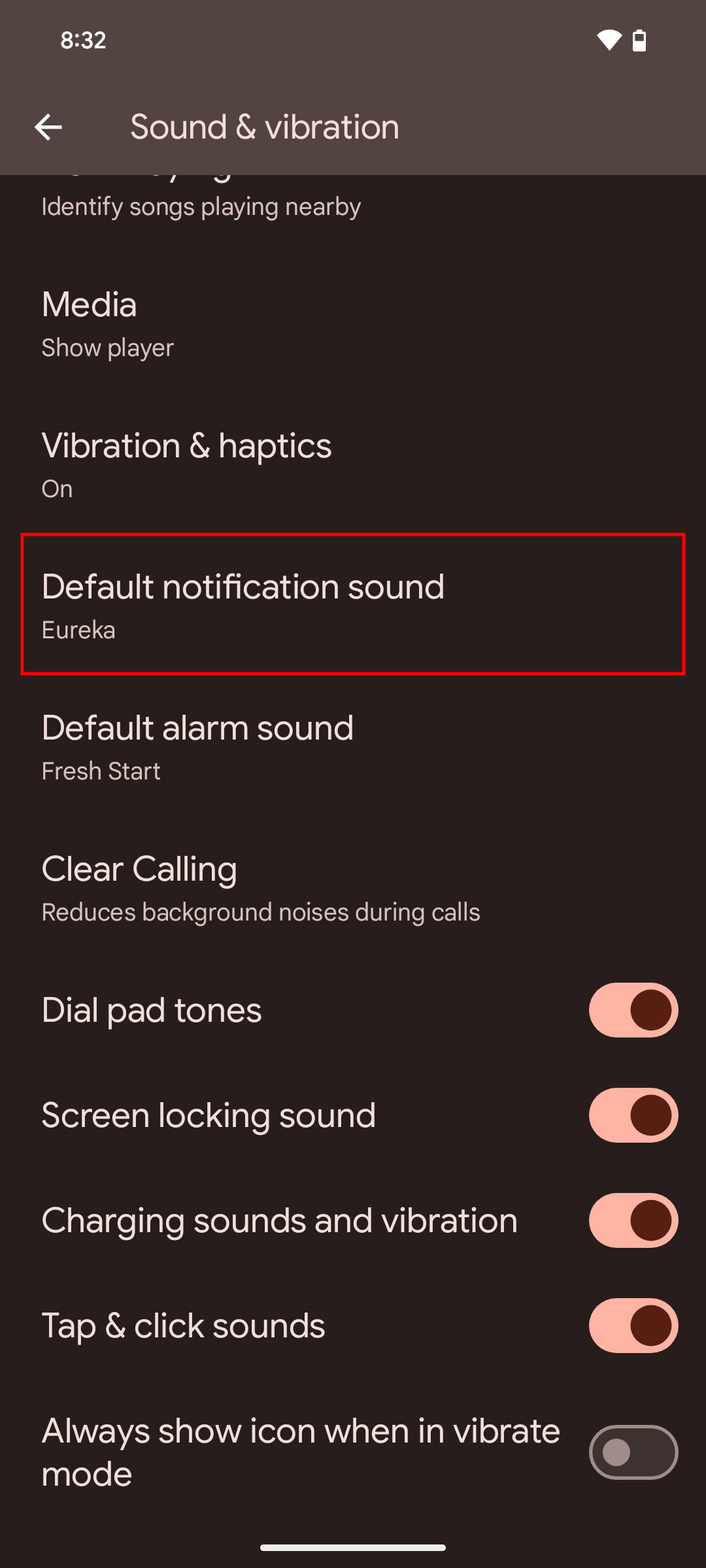The image size is (706, 1568).
Task: Toggle Charging sounds and vibration off
Action: (633, 1220)
